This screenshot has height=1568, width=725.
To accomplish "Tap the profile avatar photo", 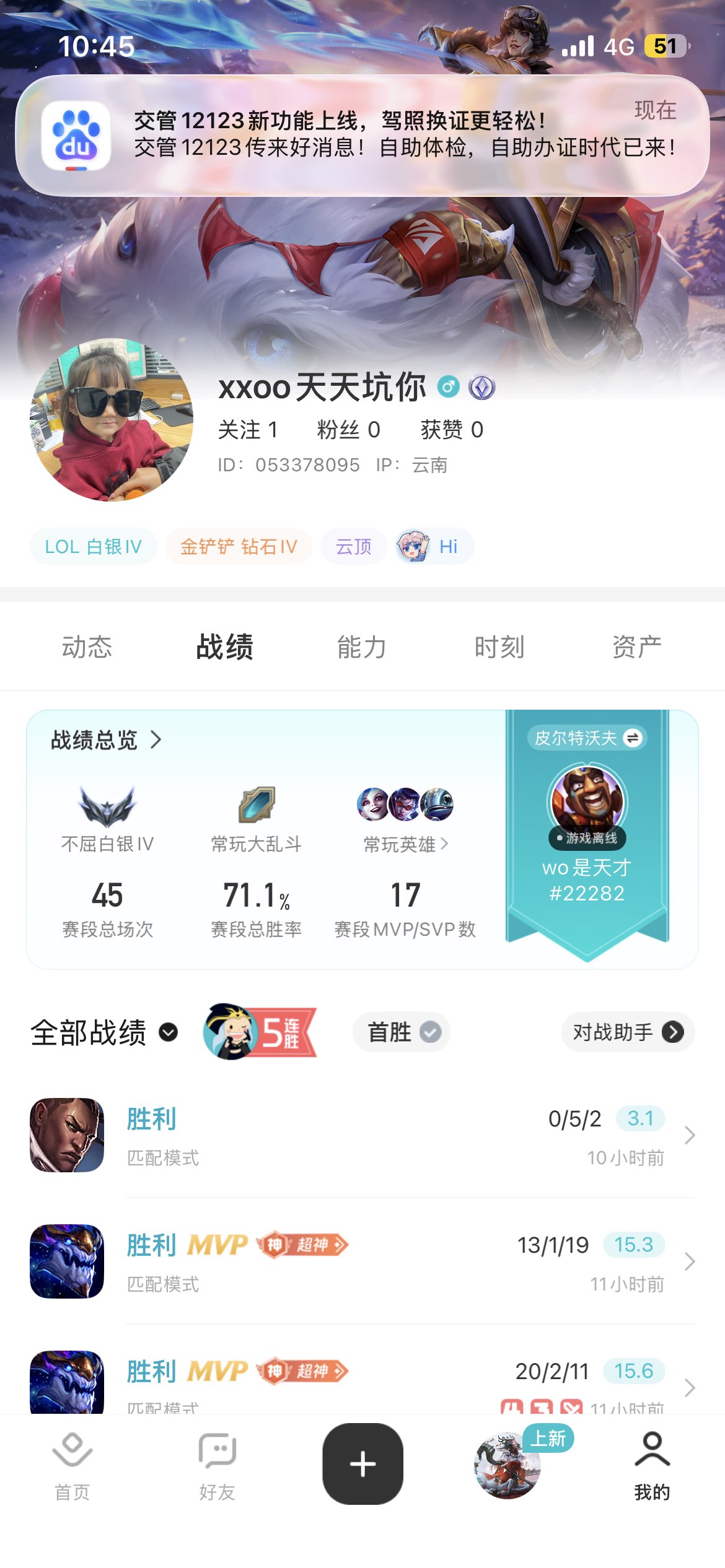I will (112, 420).
